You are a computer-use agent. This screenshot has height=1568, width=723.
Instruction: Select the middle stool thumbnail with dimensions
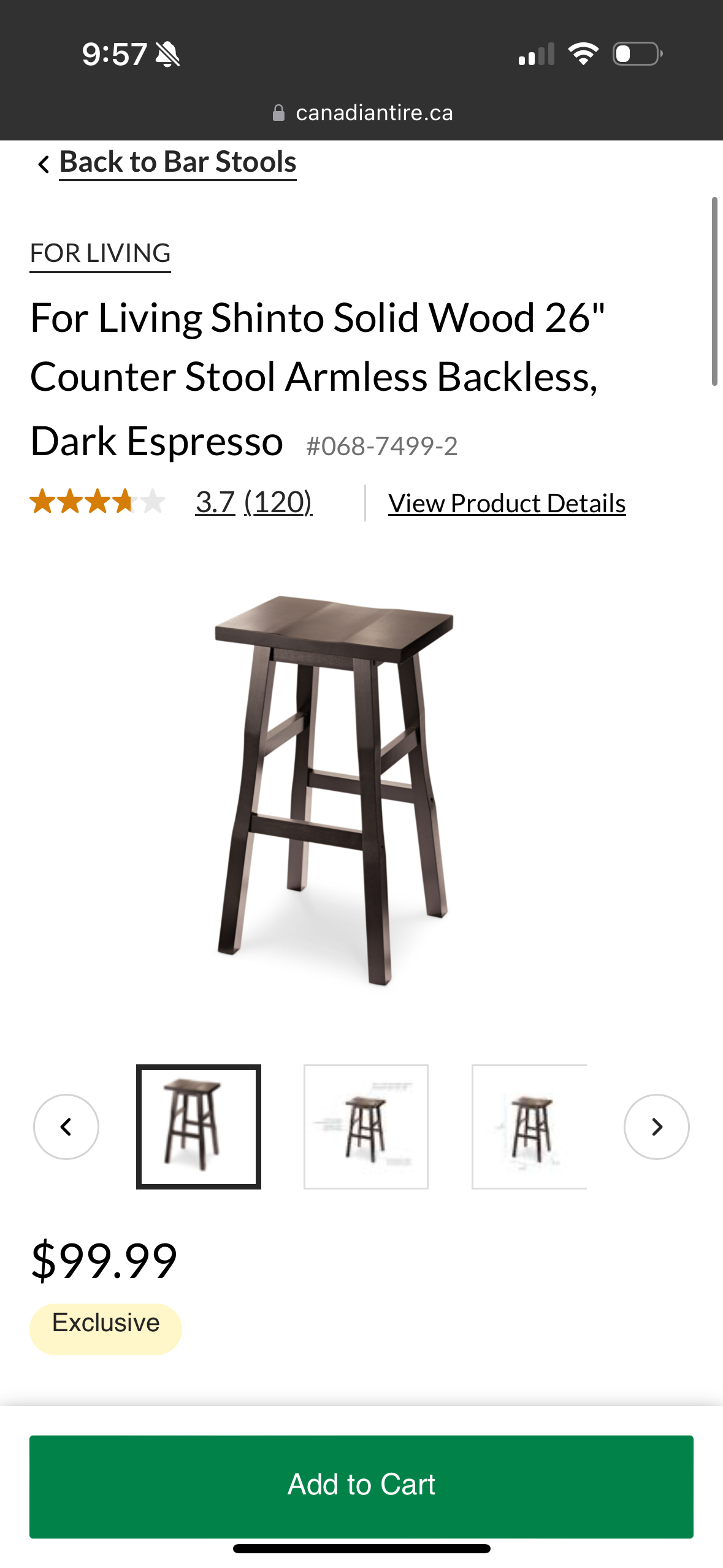pyautogui.click(x=365, y=1127)
